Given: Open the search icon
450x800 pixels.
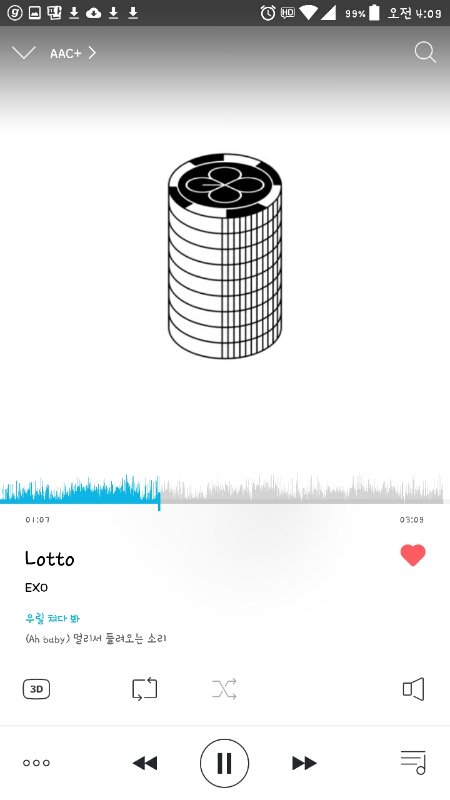Looking at the screenshot, I should pos(425,53).
